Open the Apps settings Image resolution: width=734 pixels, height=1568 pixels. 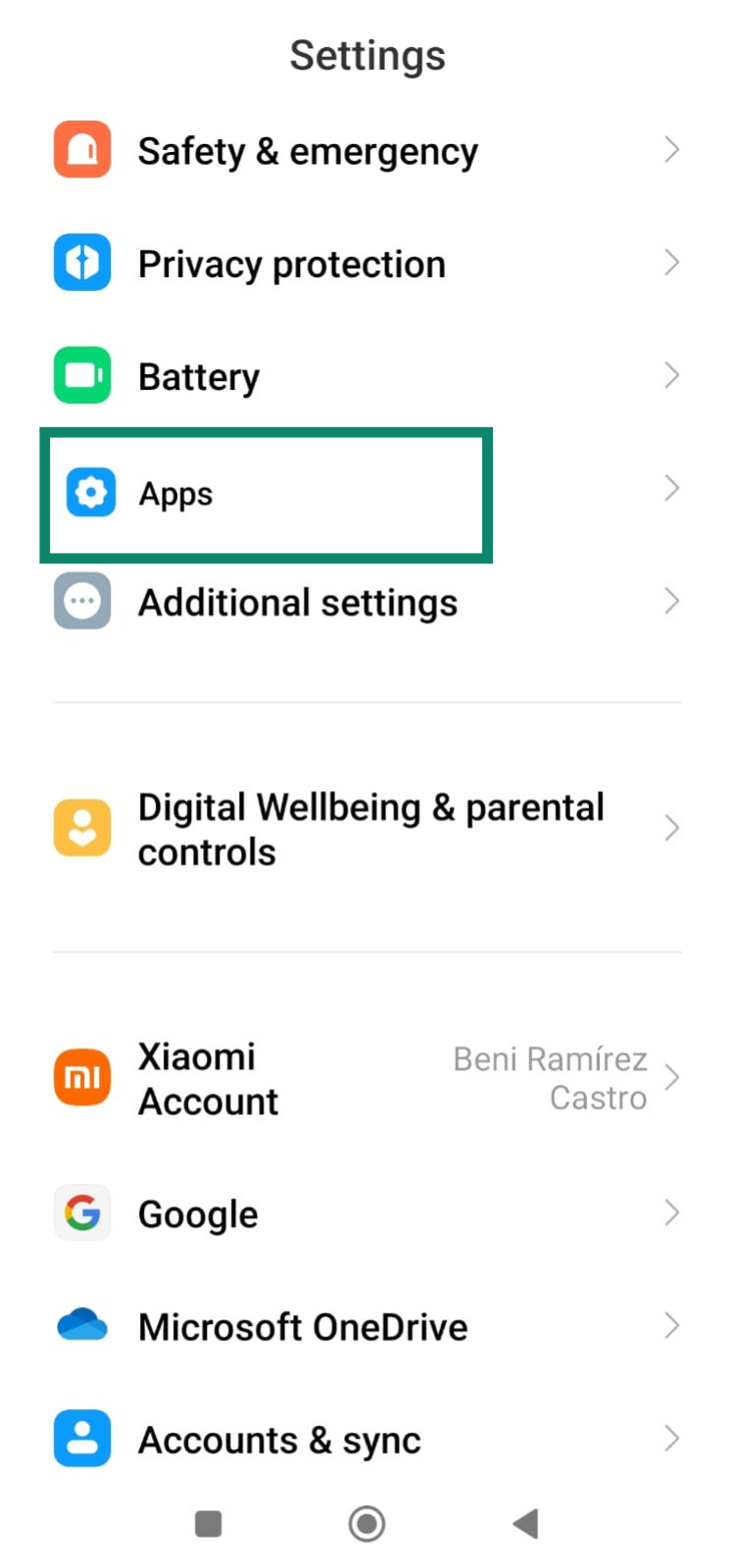[x=176, y=493]
